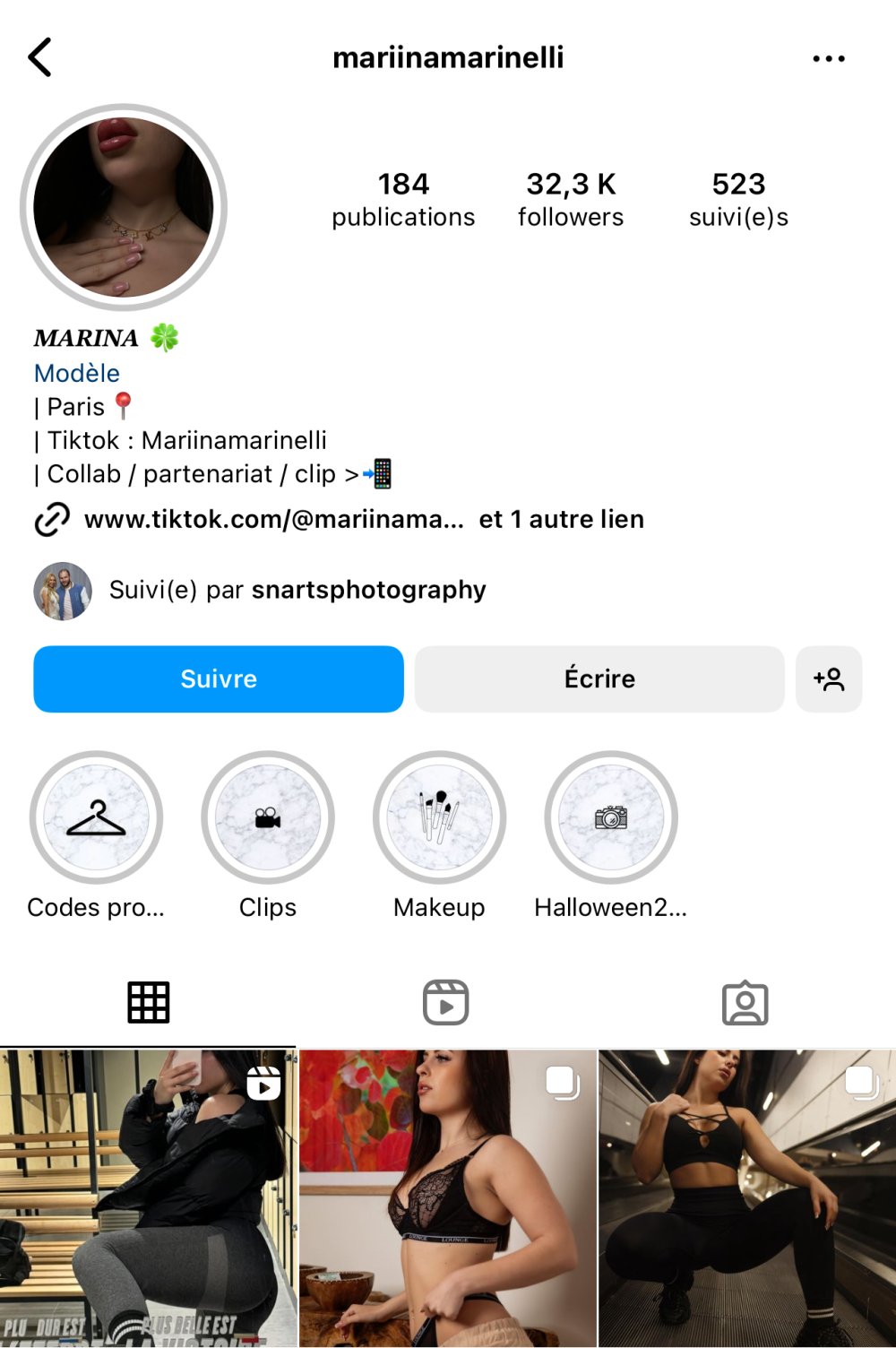896x1348 pixels.
Task: Open the Clips highlight
Action: coord(268,817)
